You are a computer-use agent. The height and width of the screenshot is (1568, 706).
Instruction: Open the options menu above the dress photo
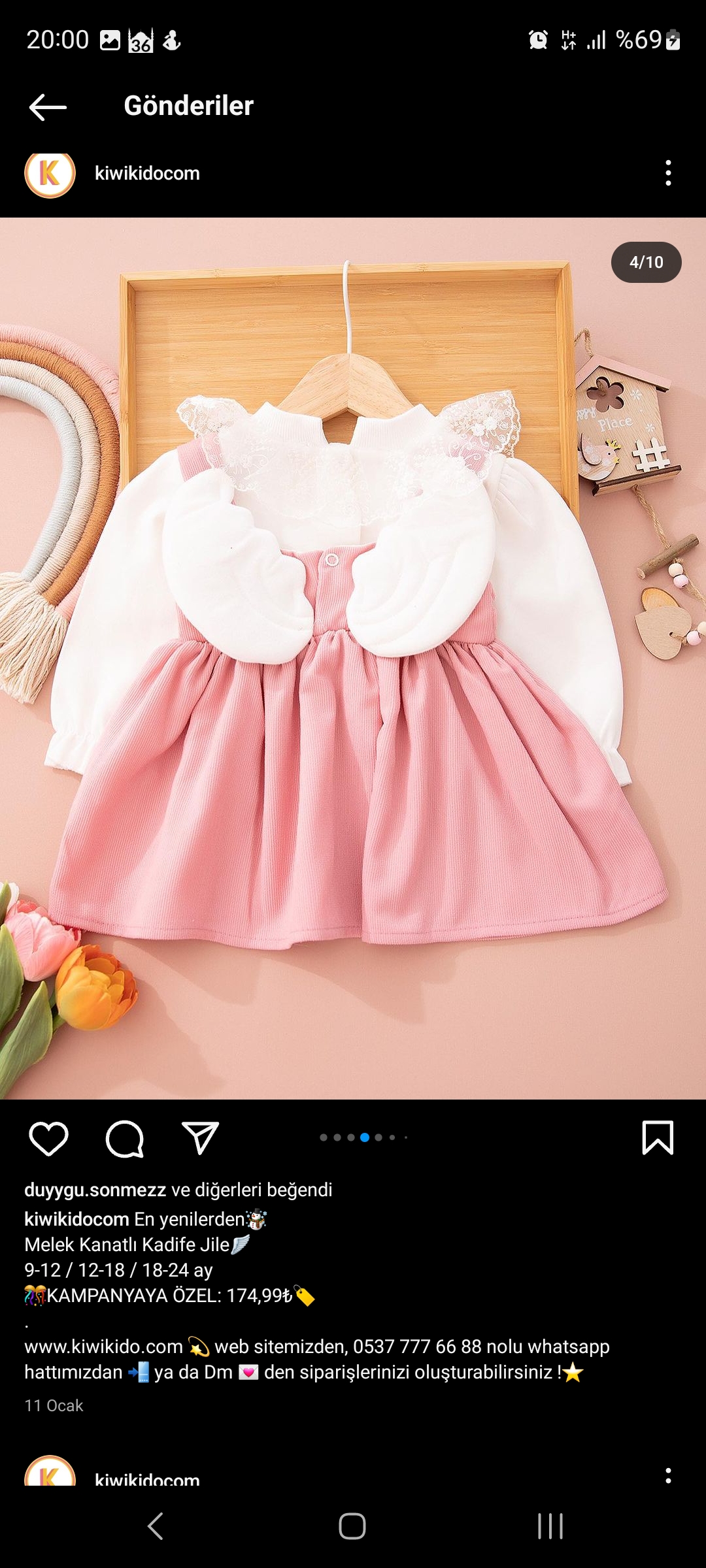point(667,173)
